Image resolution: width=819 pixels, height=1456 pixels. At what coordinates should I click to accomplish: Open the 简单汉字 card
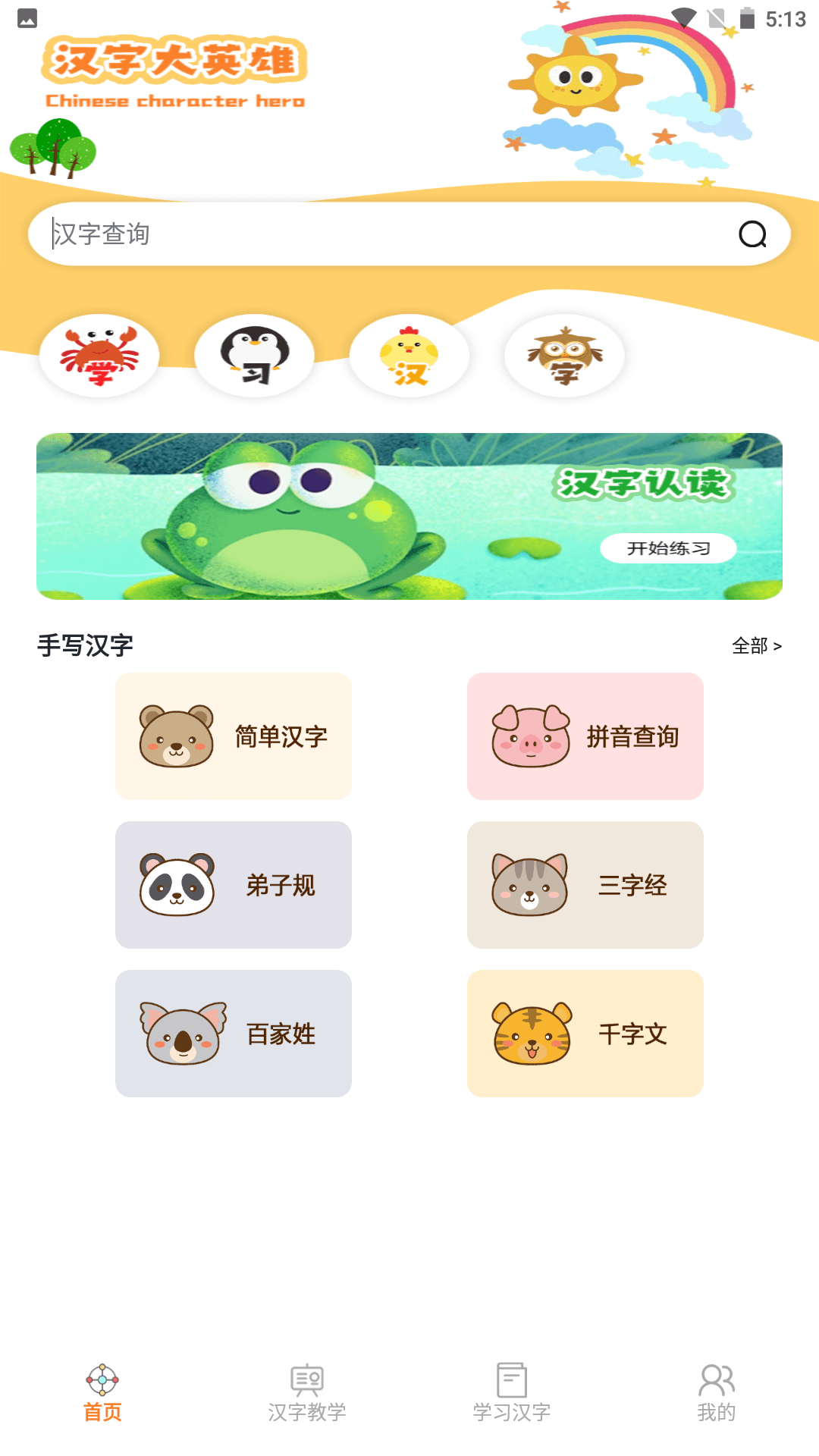point(234,736)
